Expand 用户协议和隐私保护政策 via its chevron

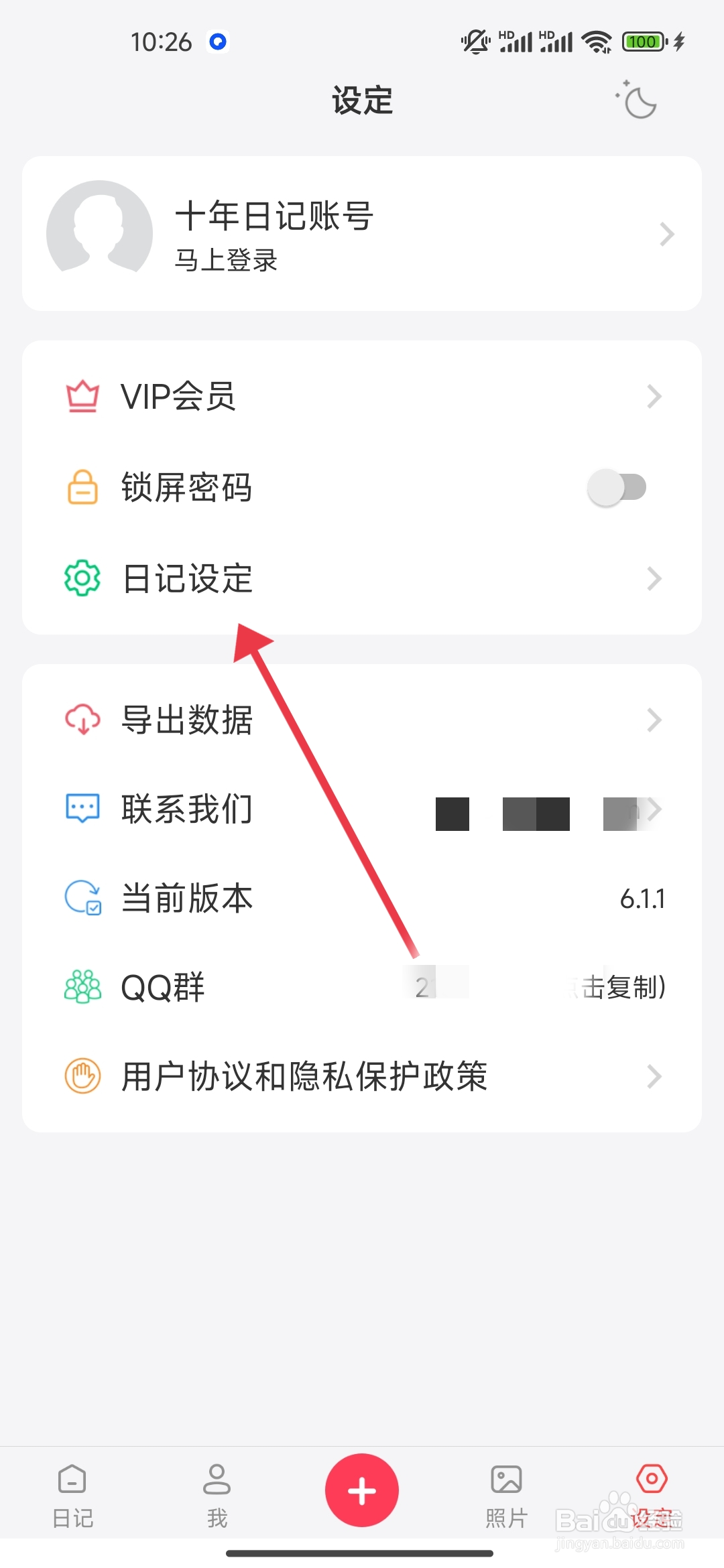(x=655, y=1076)
